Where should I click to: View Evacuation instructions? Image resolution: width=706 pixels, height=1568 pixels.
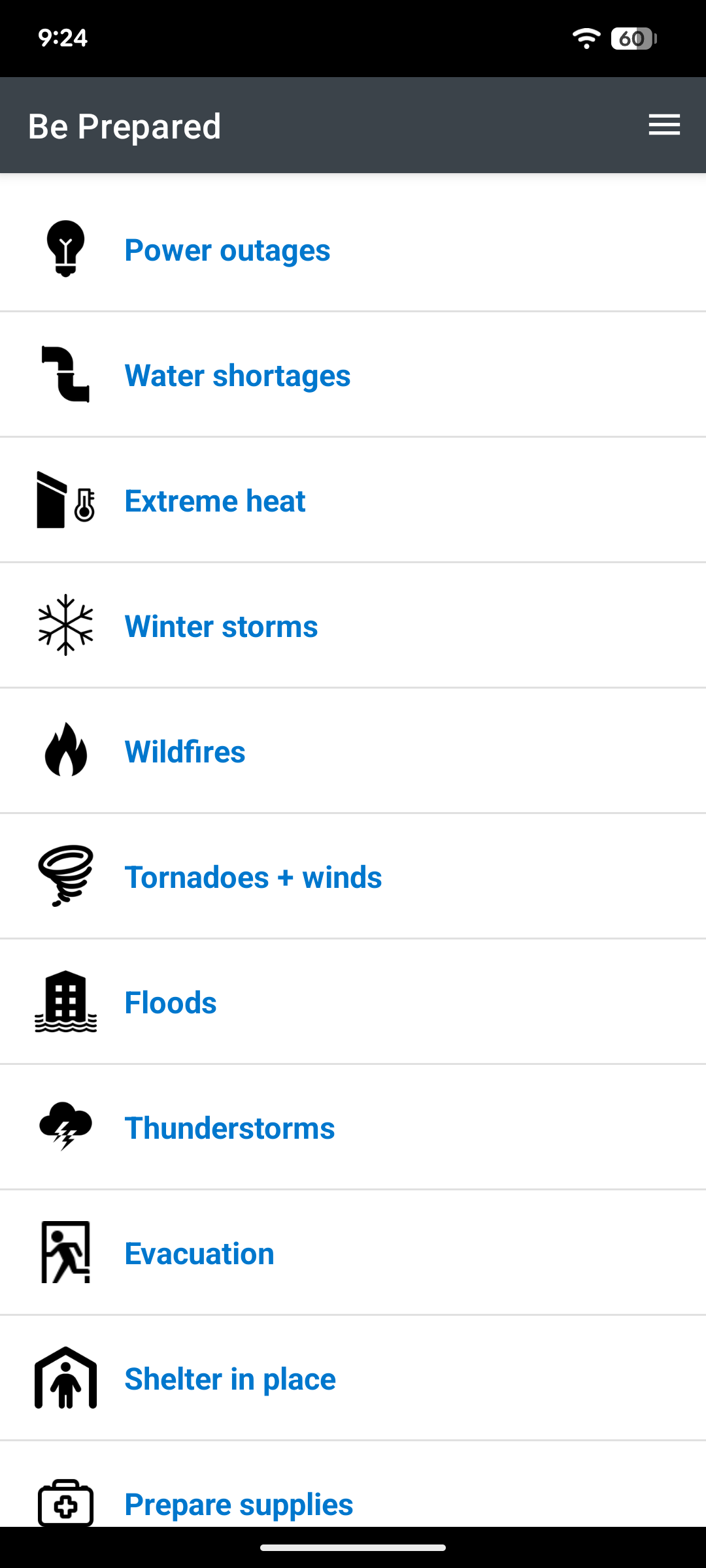[199, 1254]
